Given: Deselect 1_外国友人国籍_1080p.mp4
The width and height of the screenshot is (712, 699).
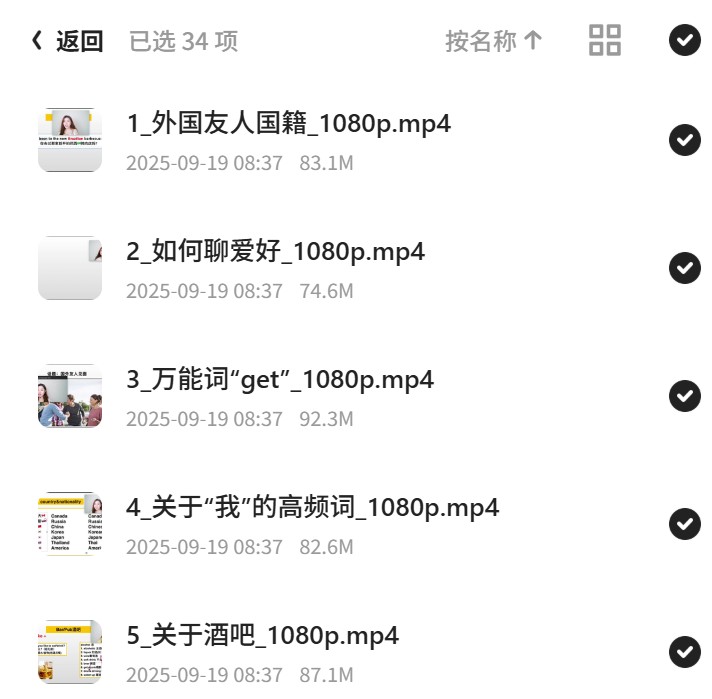Looking at the screenshot, I should tap(684, 139).
